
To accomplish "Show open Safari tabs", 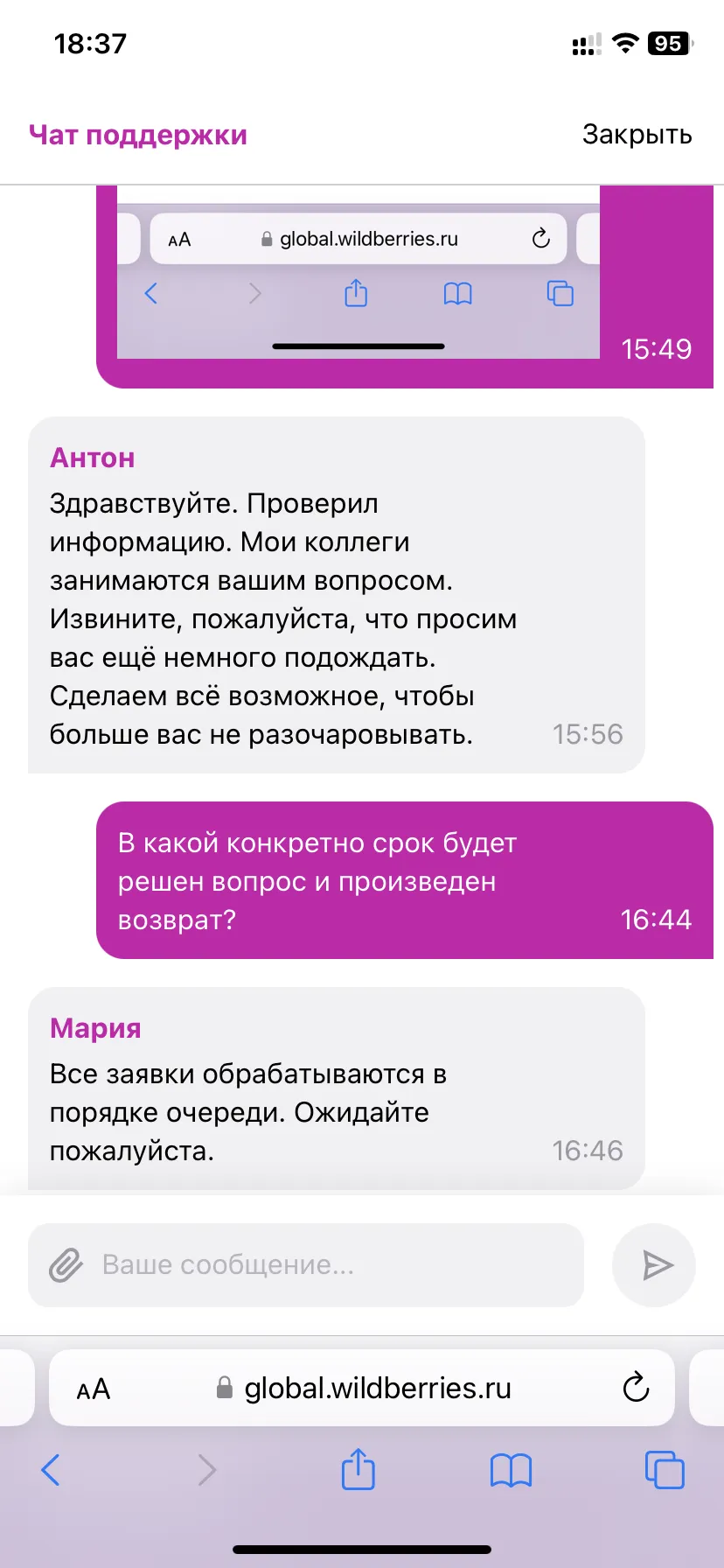I will point(665,1470).
